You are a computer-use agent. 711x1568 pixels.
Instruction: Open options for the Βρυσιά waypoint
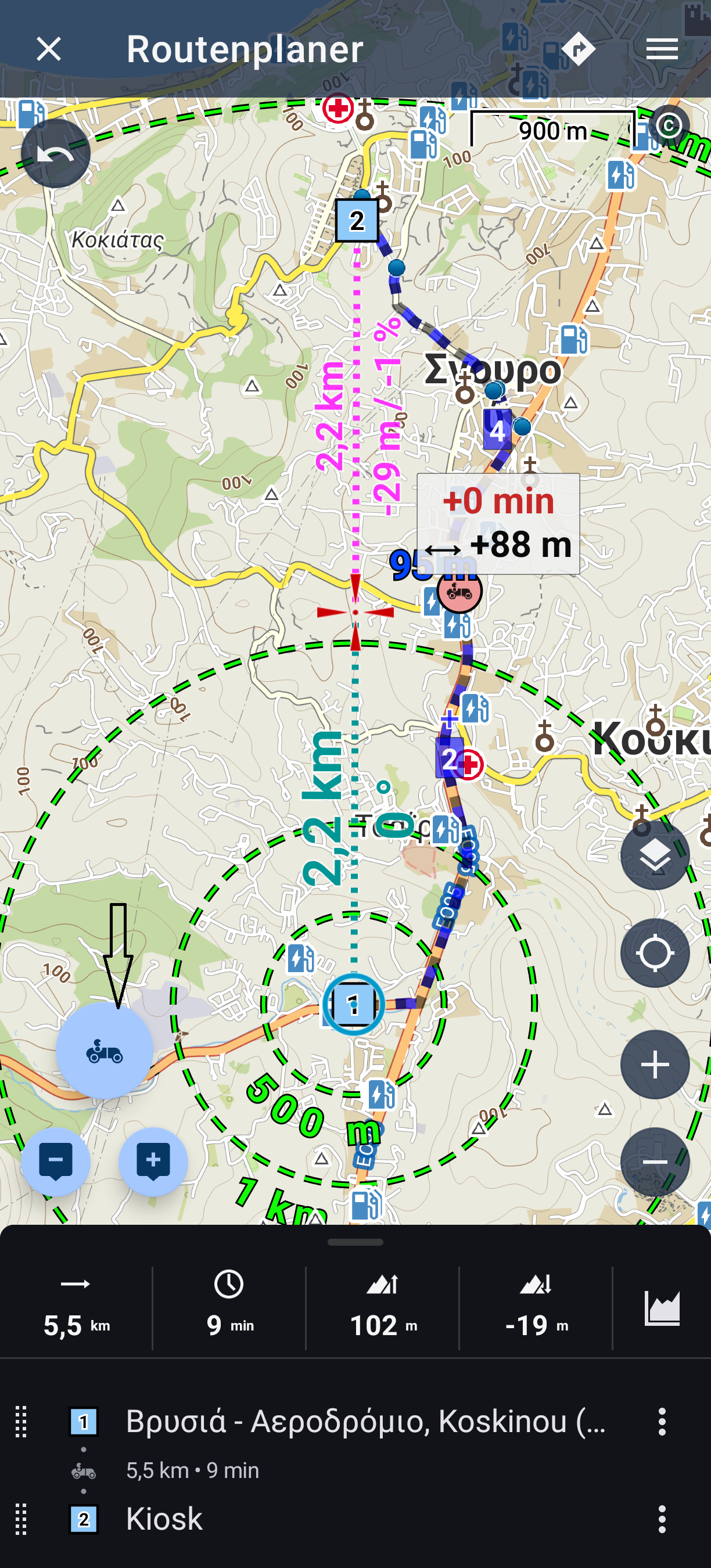tap(662, 1422)
